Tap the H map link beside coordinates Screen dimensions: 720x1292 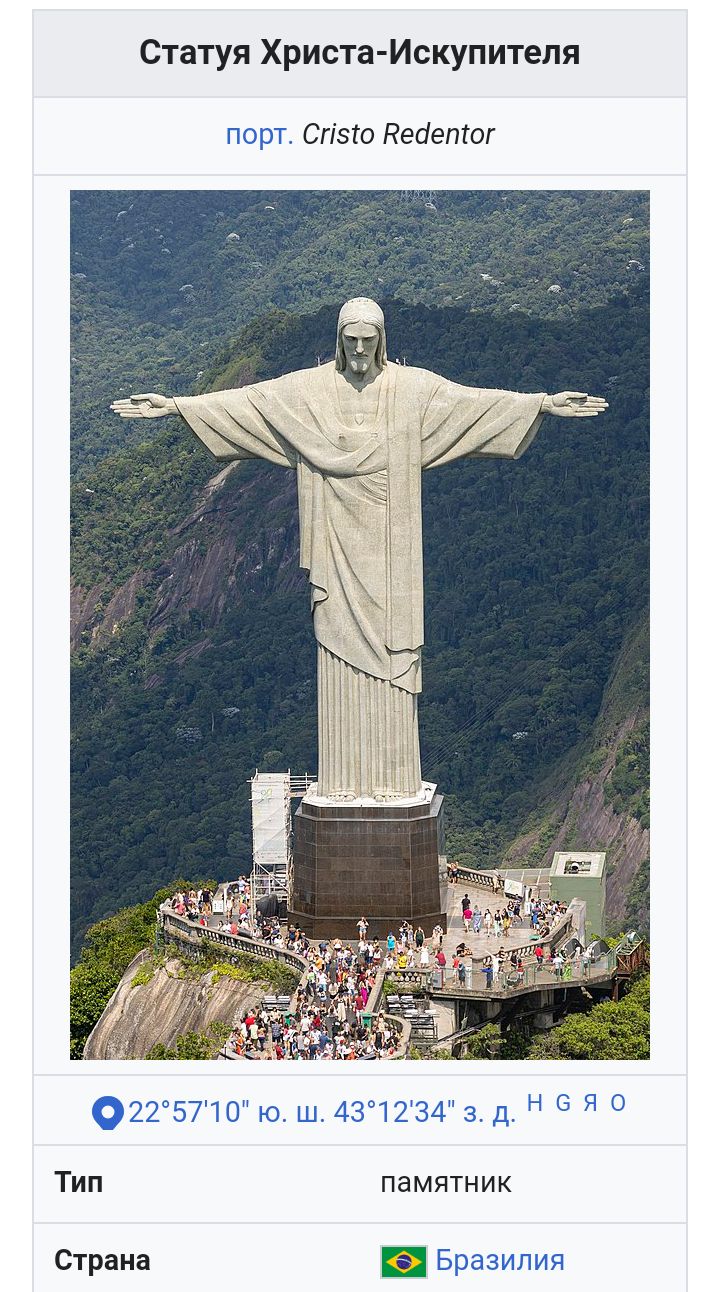[x=535, y=1103]
